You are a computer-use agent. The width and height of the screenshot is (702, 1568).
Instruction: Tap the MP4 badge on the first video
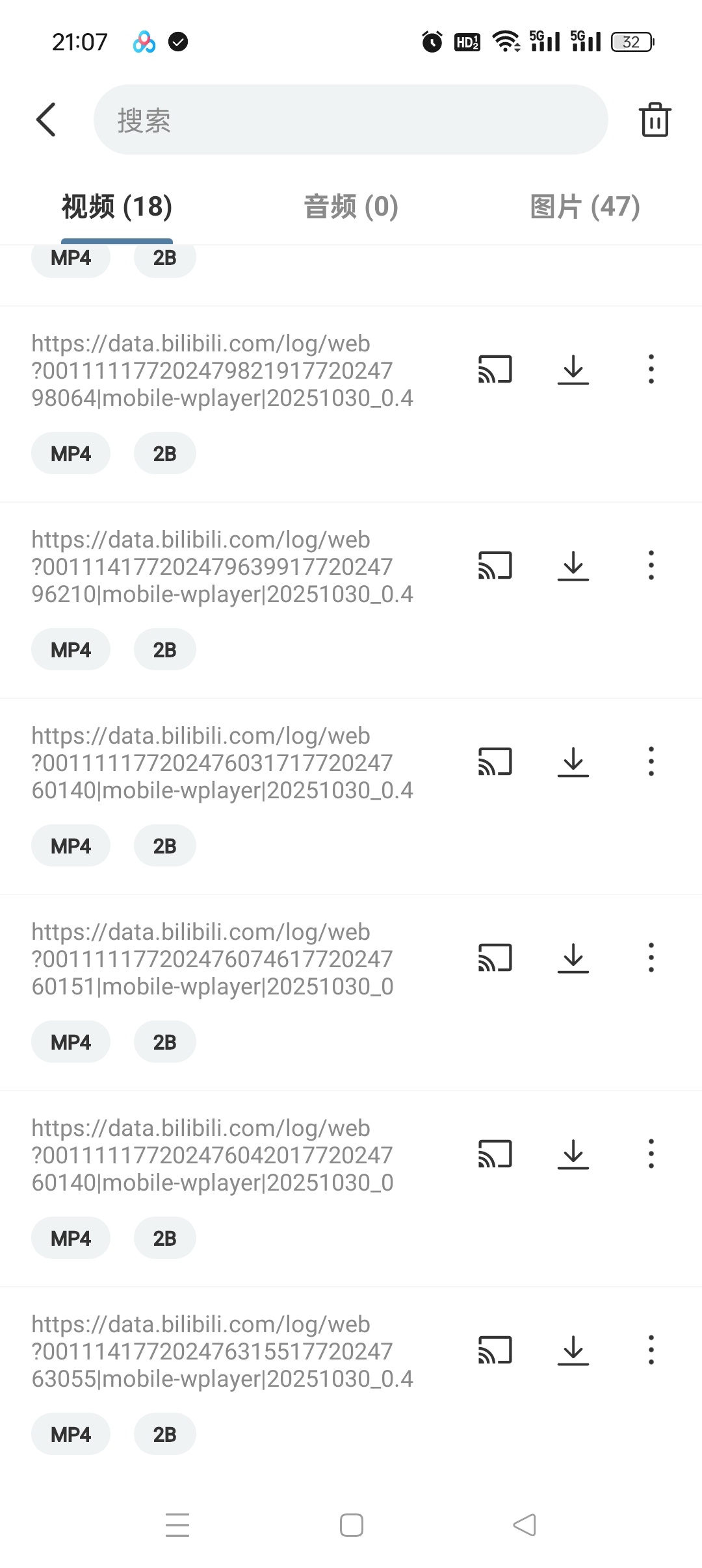[70, 453]
